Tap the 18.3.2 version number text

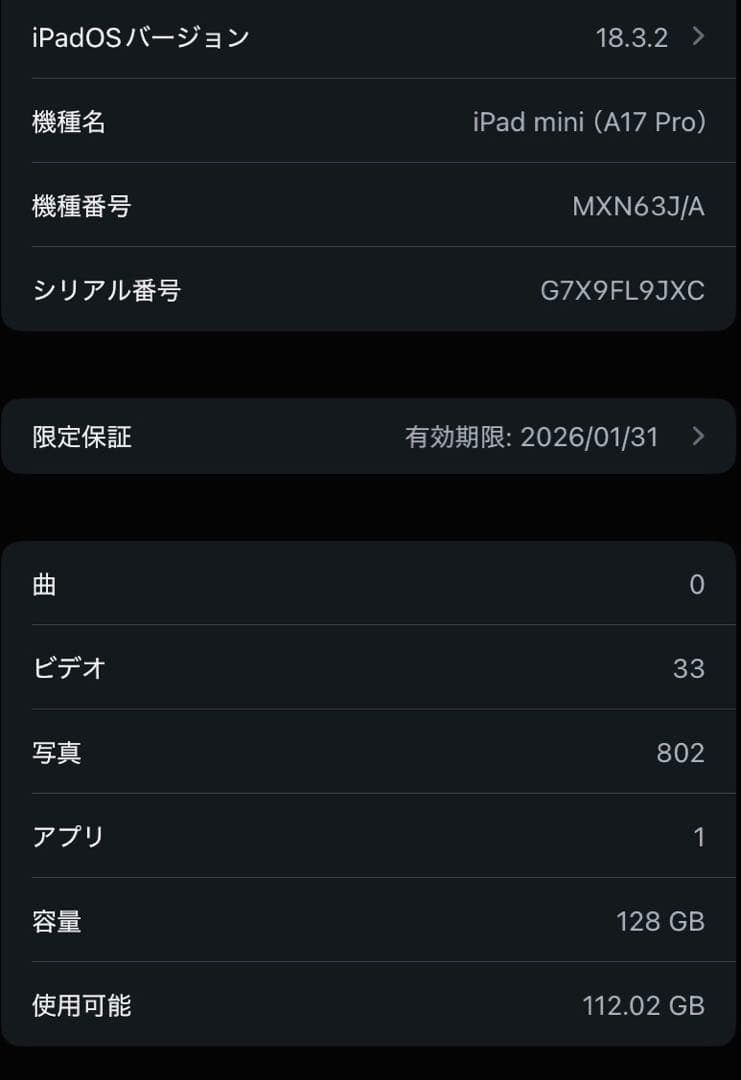(x=634, y=37)
